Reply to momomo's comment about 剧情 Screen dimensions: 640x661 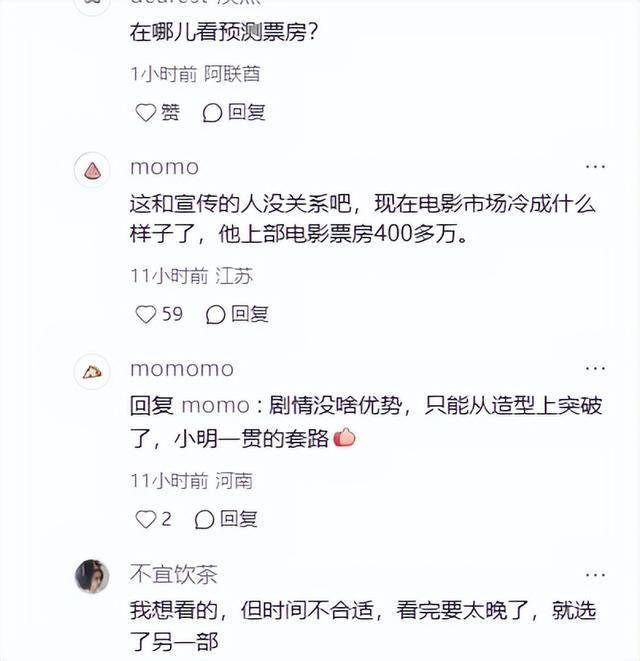coord(227,519)
